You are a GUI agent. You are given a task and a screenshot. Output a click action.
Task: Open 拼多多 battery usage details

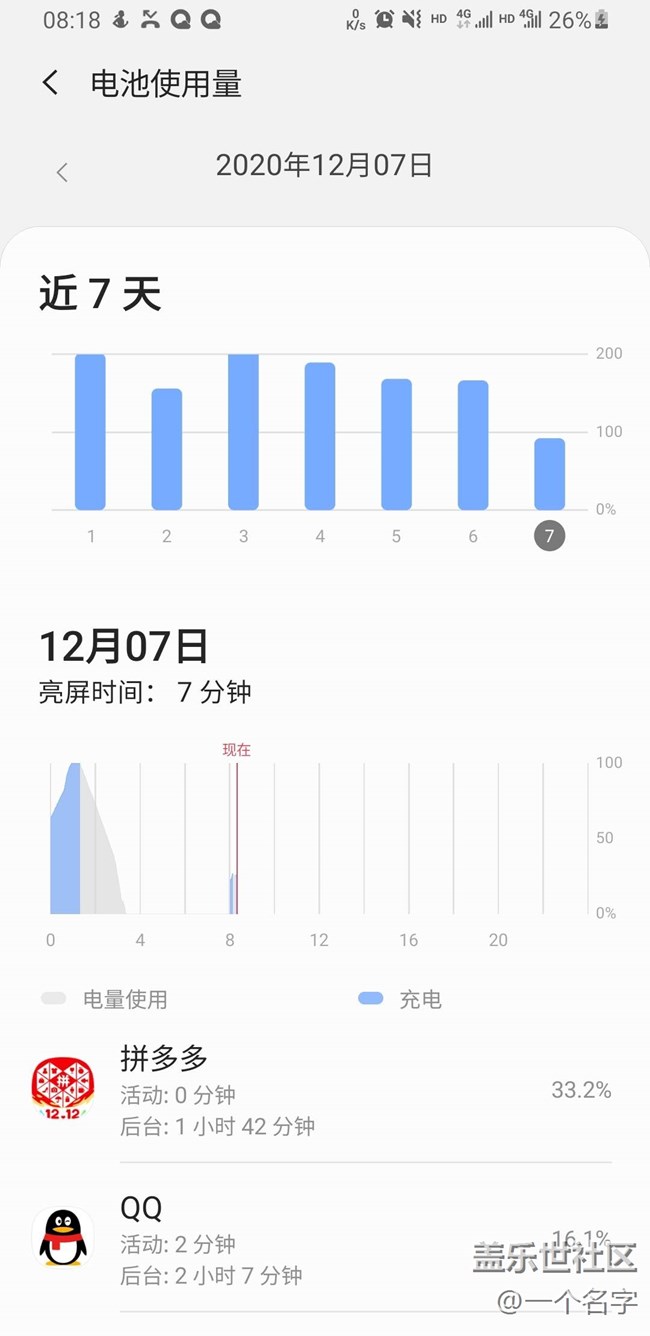[x=320, y=1091]
